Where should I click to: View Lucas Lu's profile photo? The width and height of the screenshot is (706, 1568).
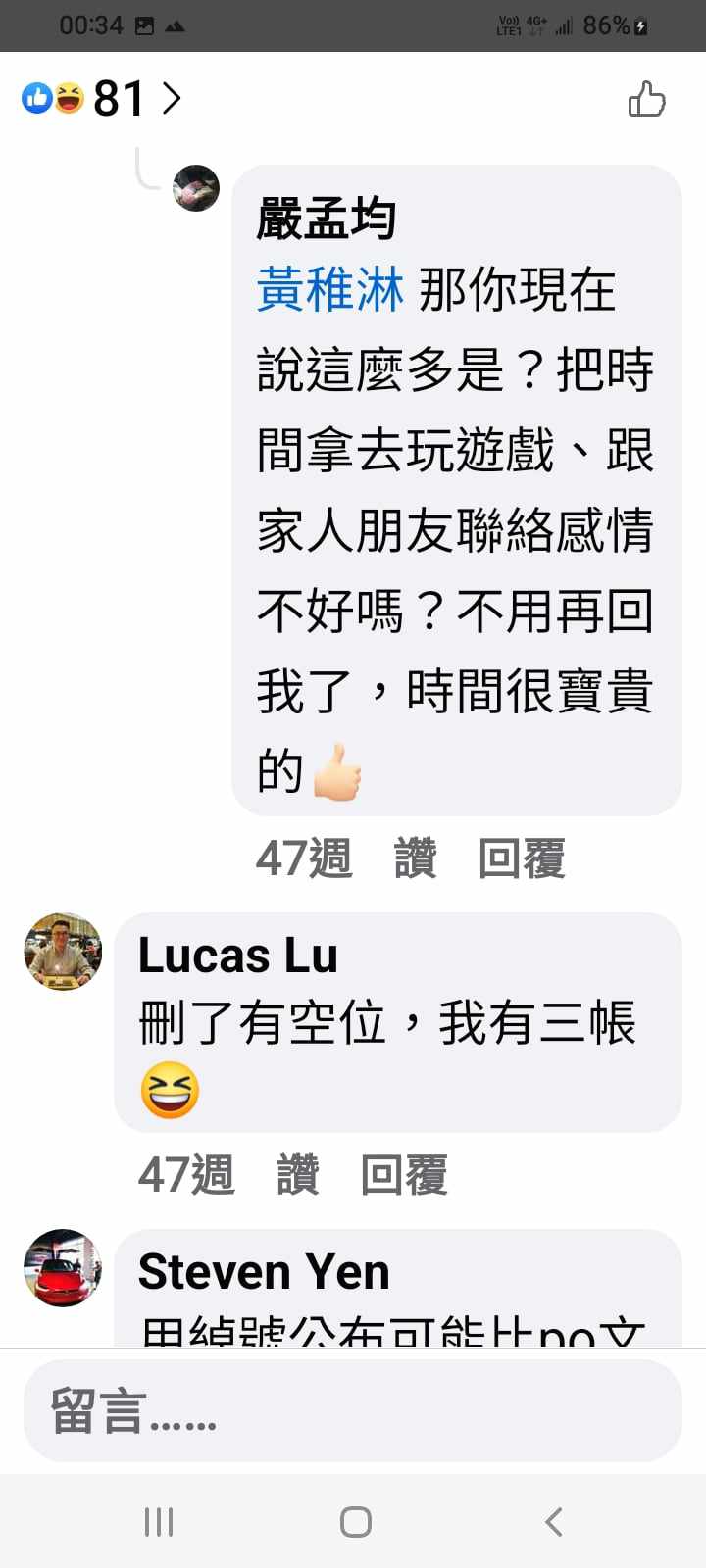pos(63,951)
